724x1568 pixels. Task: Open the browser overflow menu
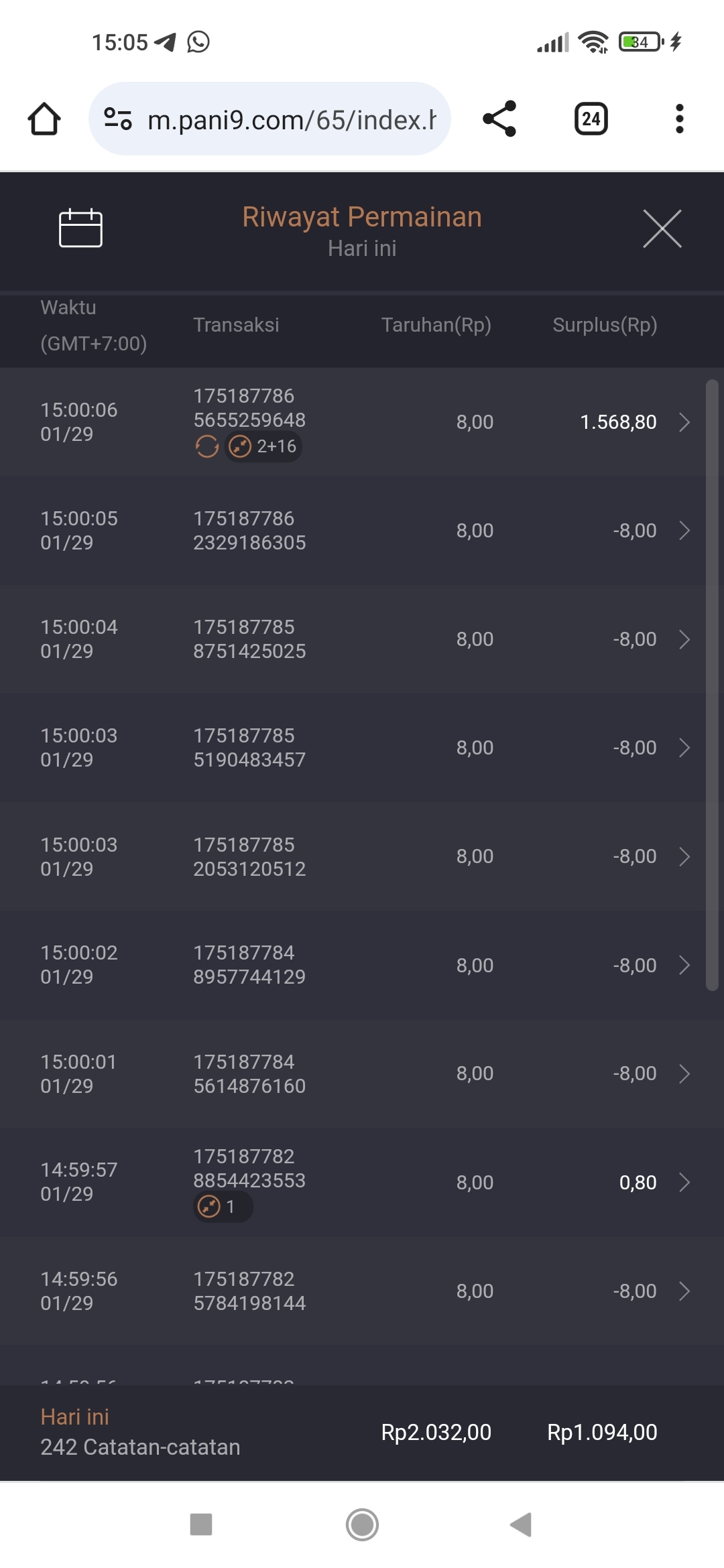pyautogui.click(x=679, y=119)
